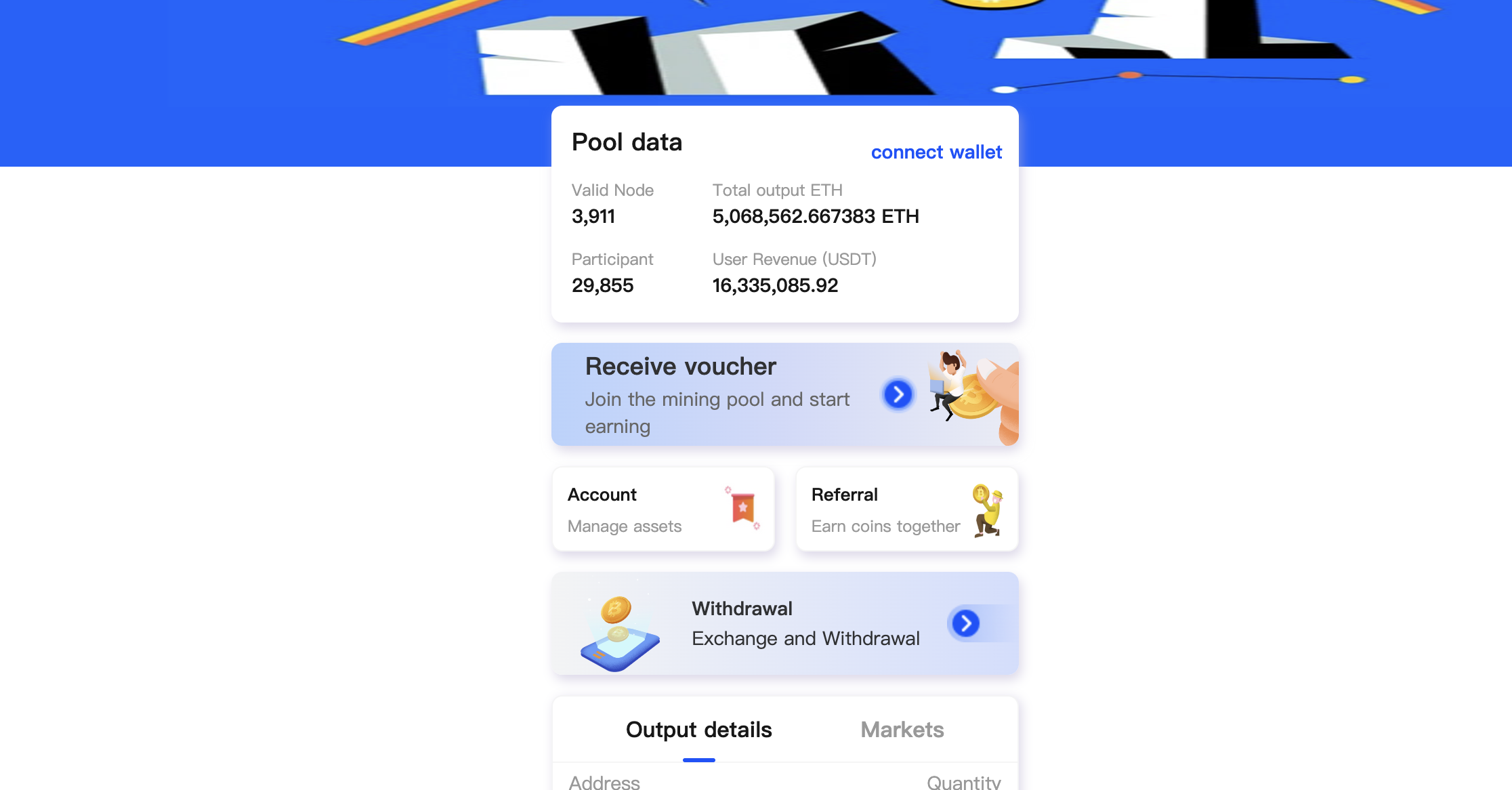
Task: Open the Receive voucher banner
Action: 784,394
